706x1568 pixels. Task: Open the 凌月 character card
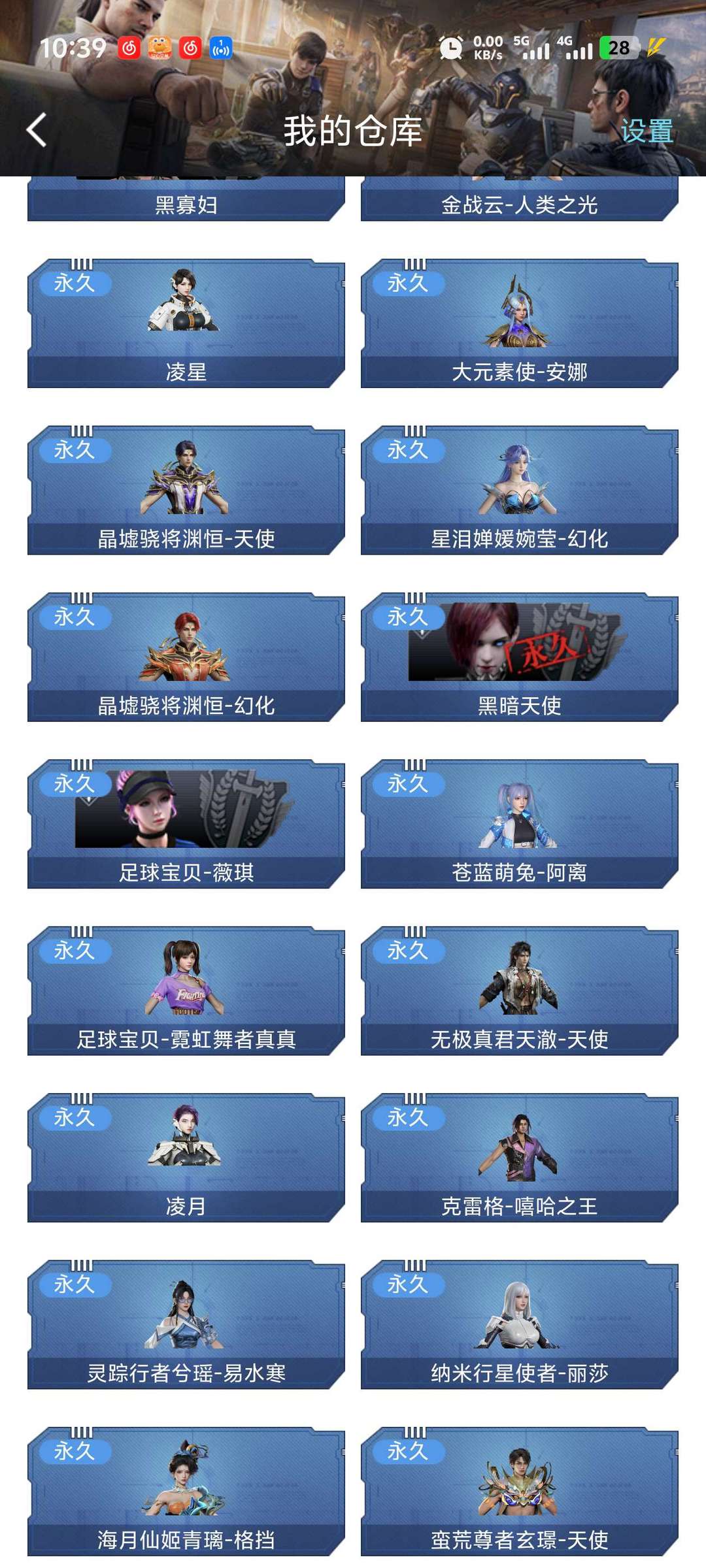click(186, 1157)
